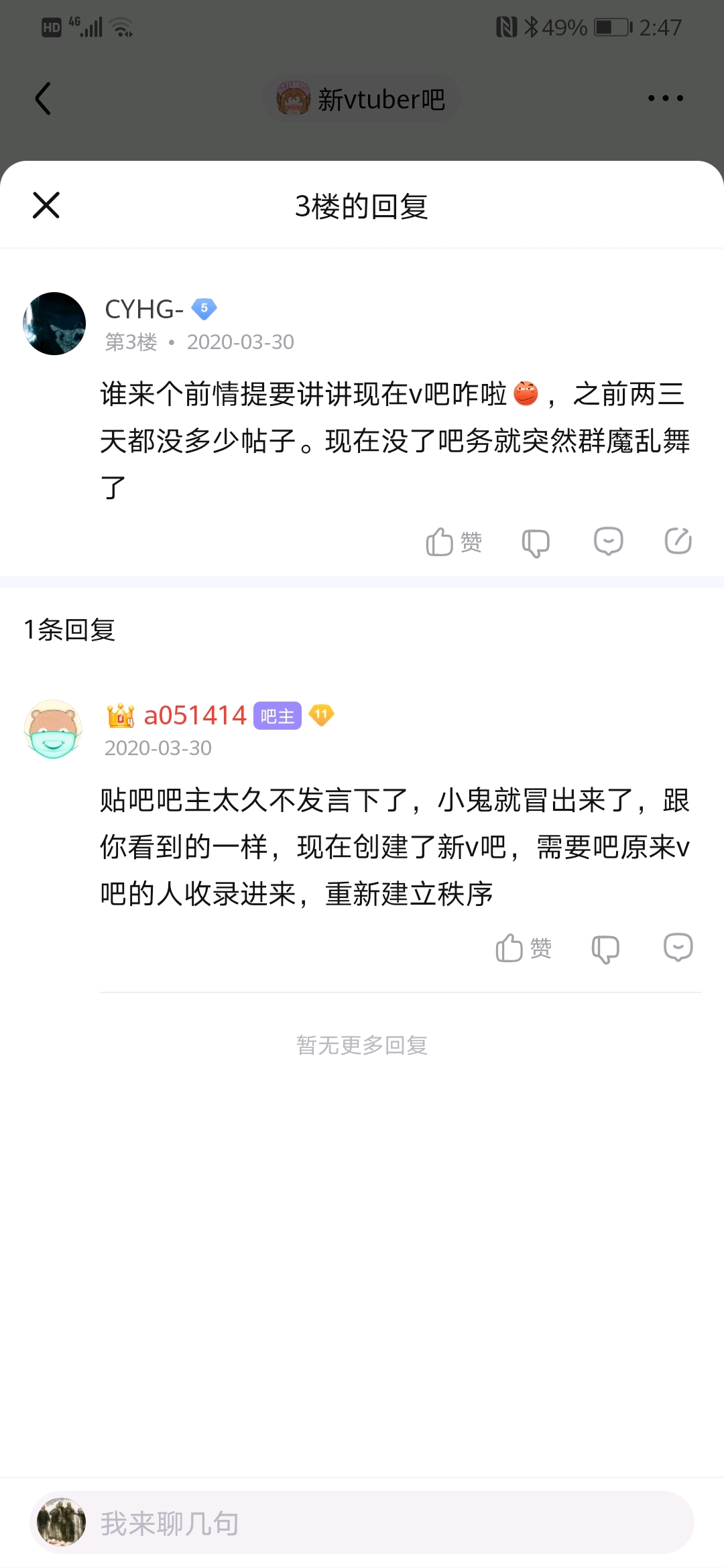Close the 3楼 replies panel
This screenshot has height=1568, width=724.
click(x=46, y=205)
